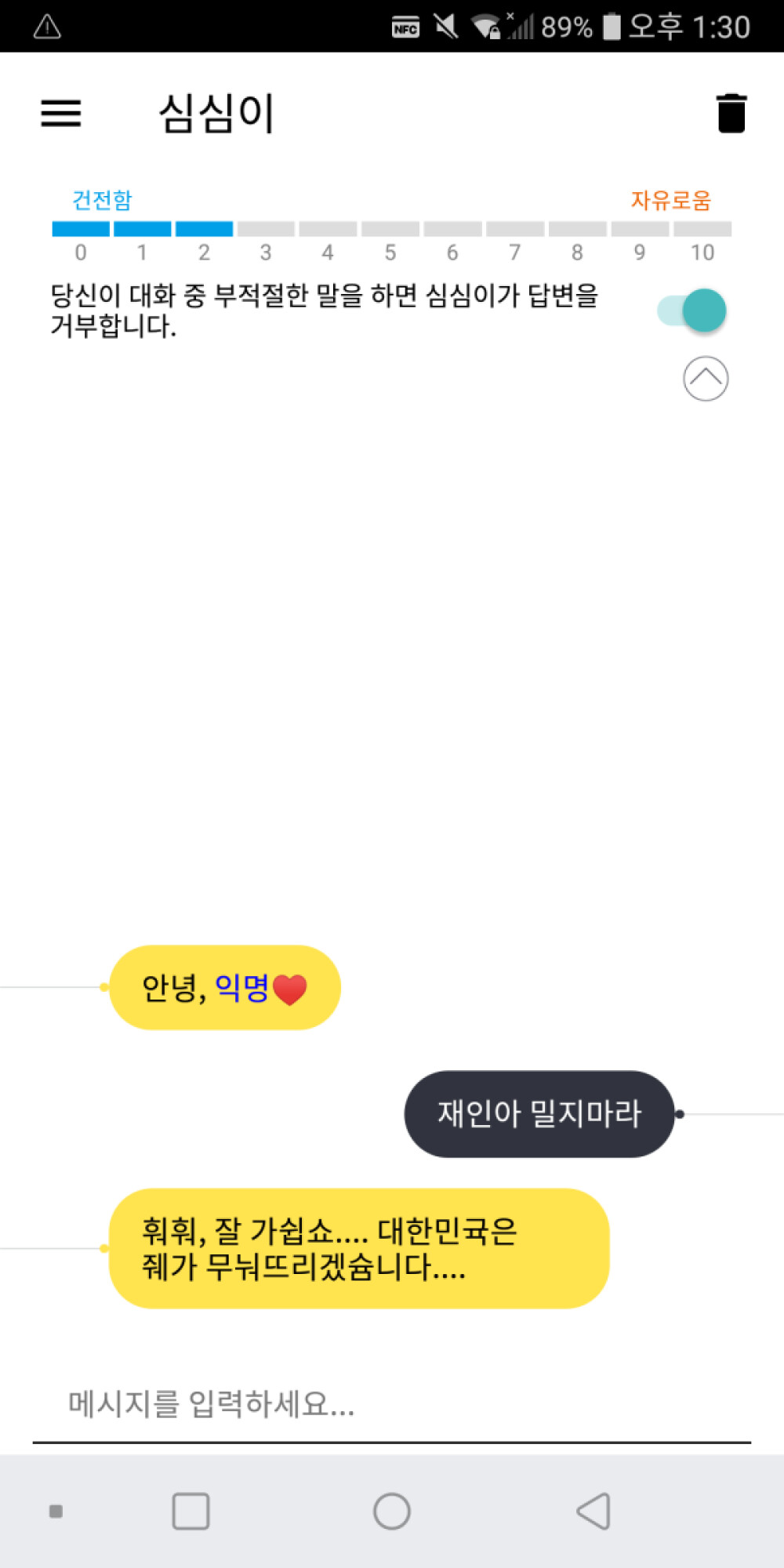Focus the message input field
Screen dimensions: 784x1568
pos(392,1403)
